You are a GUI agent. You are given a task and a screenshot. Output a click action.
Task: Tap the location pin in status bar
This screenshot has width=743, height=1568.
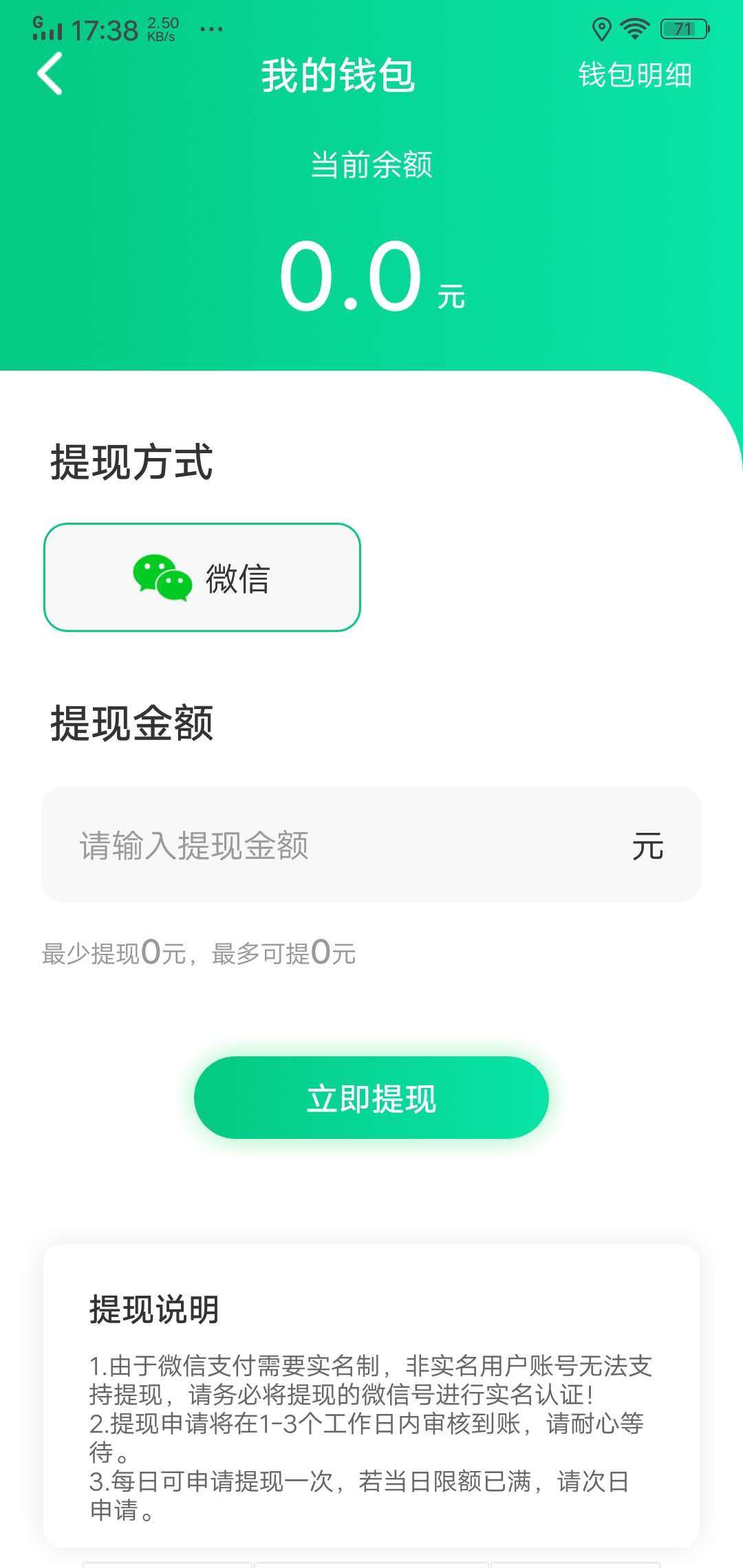[603, 28]
